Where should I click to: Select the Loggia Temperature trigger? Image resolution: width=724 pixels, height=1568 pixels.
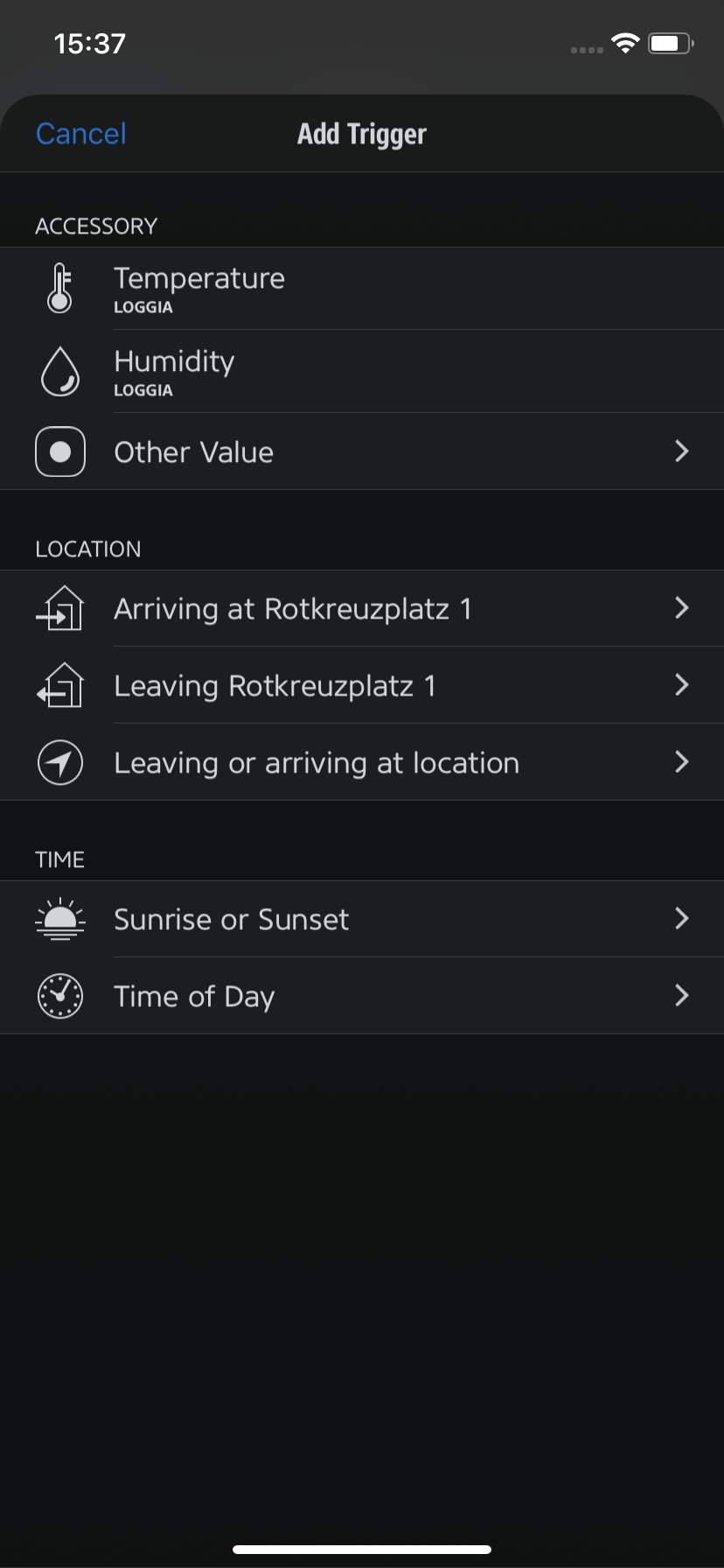(362, 289)
